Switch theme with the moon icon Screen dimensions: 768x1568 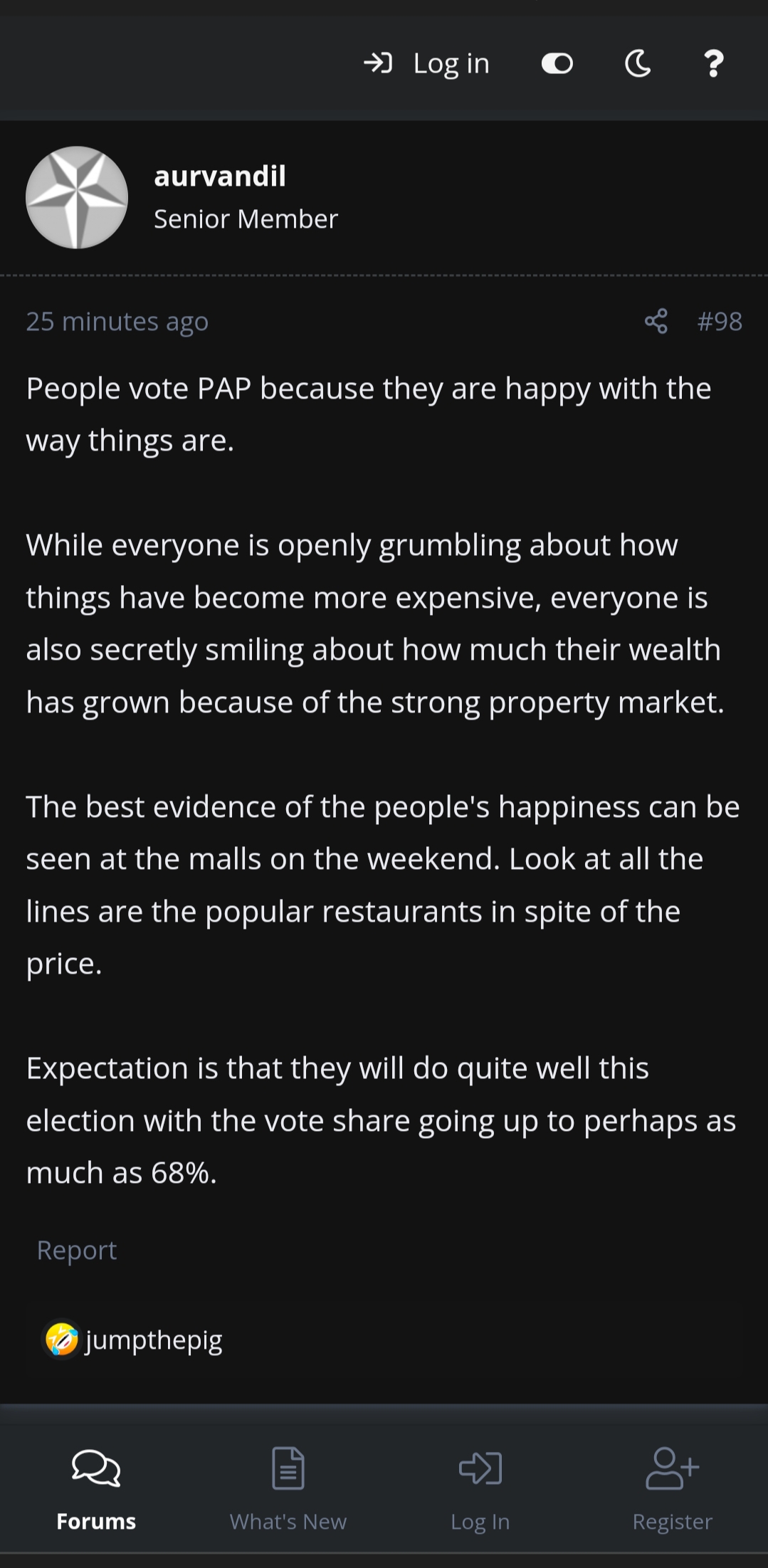click(638, 64)
